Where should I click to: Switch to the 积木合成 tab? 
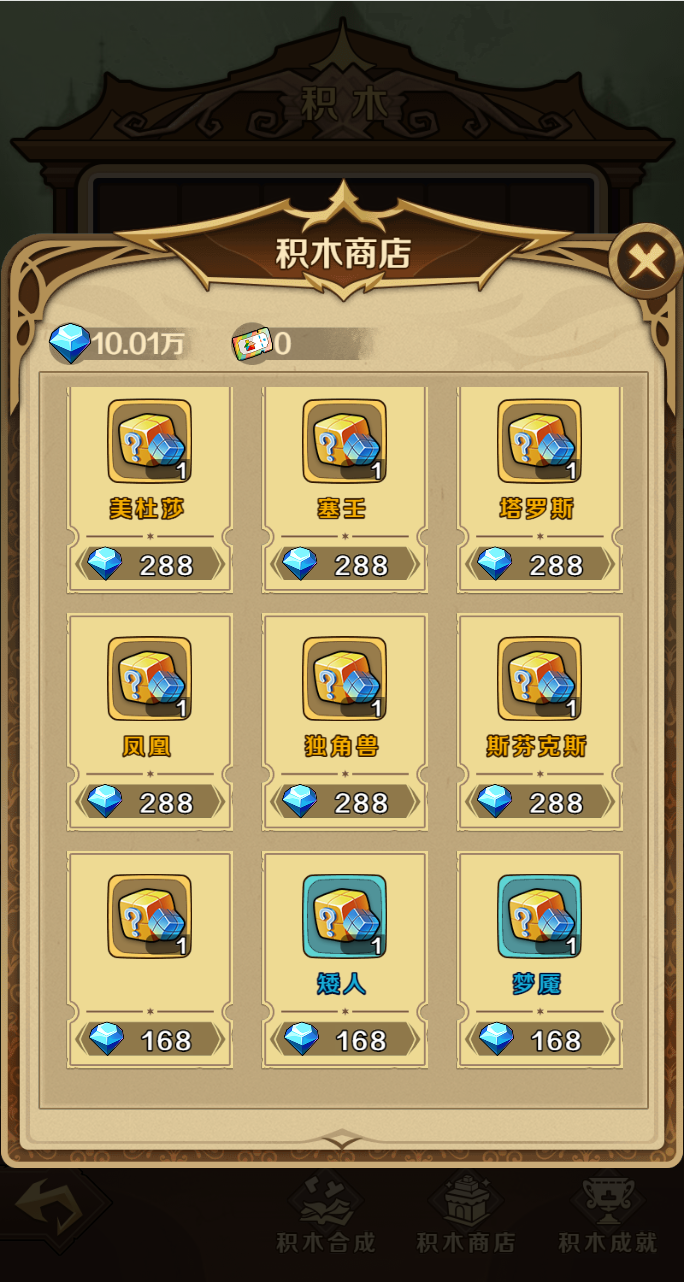(326, 1216)
